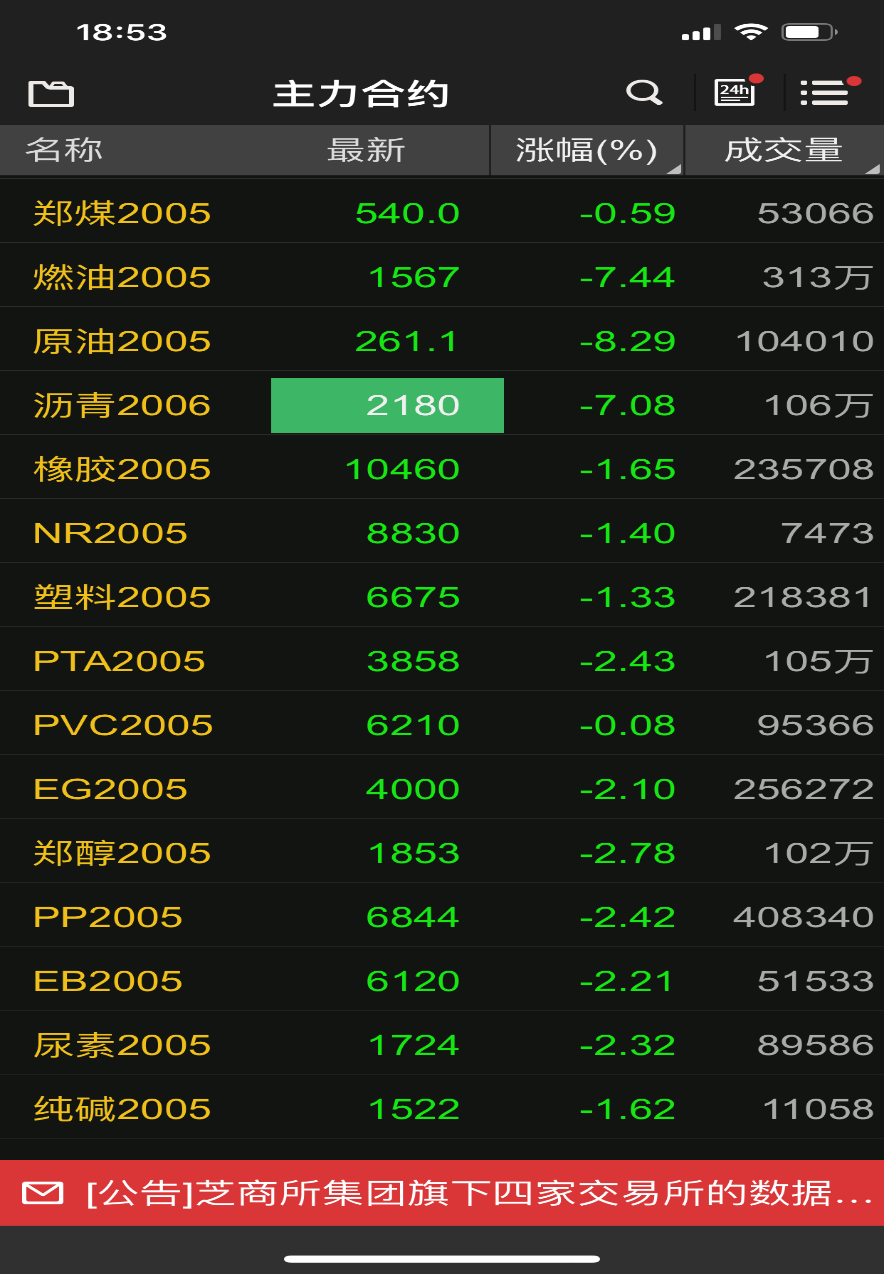Open the list menu icon

click(x=825, y=94)
